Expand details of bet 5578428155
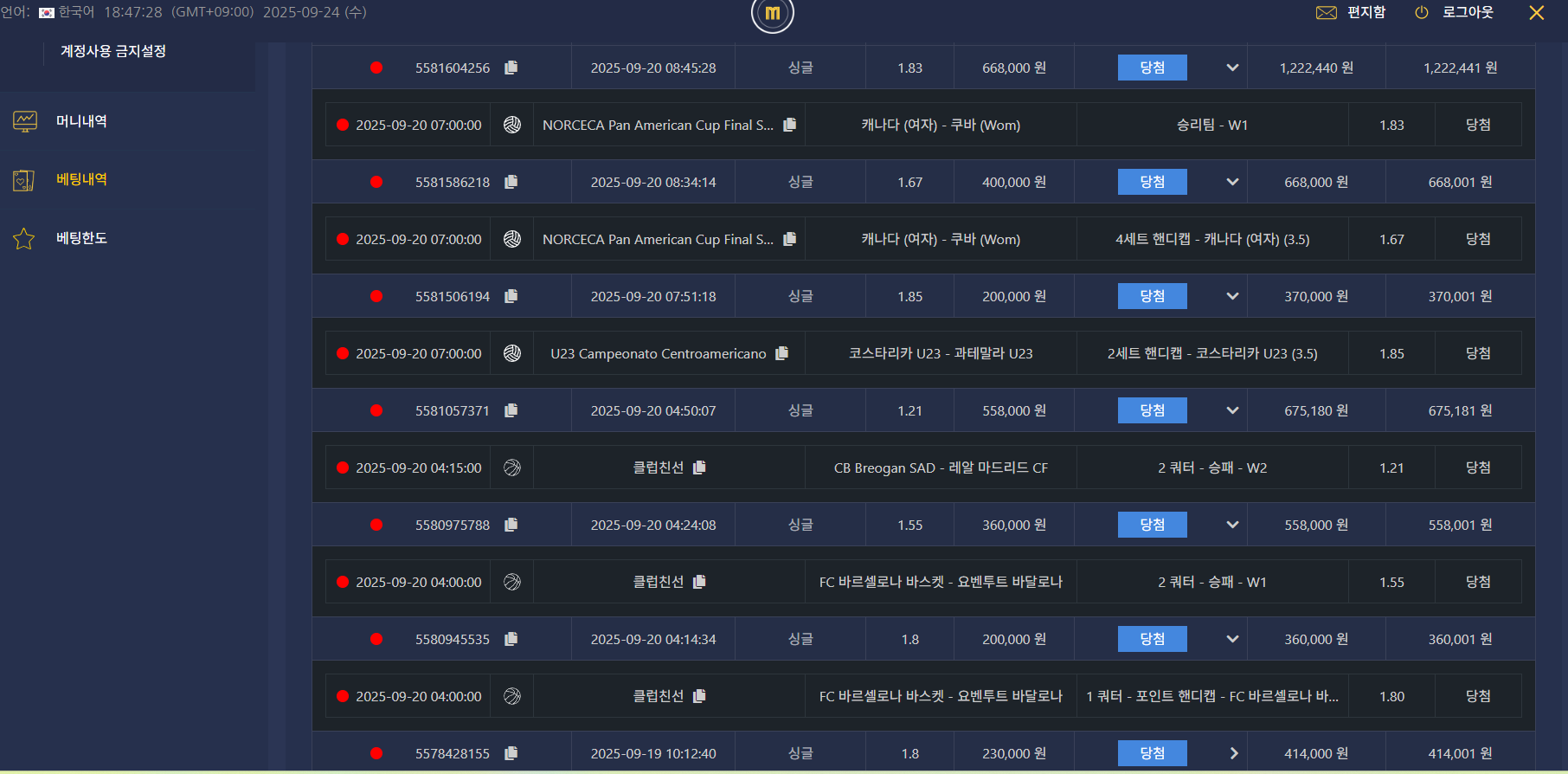The image size is (1568, 774). pos(1233,753)
